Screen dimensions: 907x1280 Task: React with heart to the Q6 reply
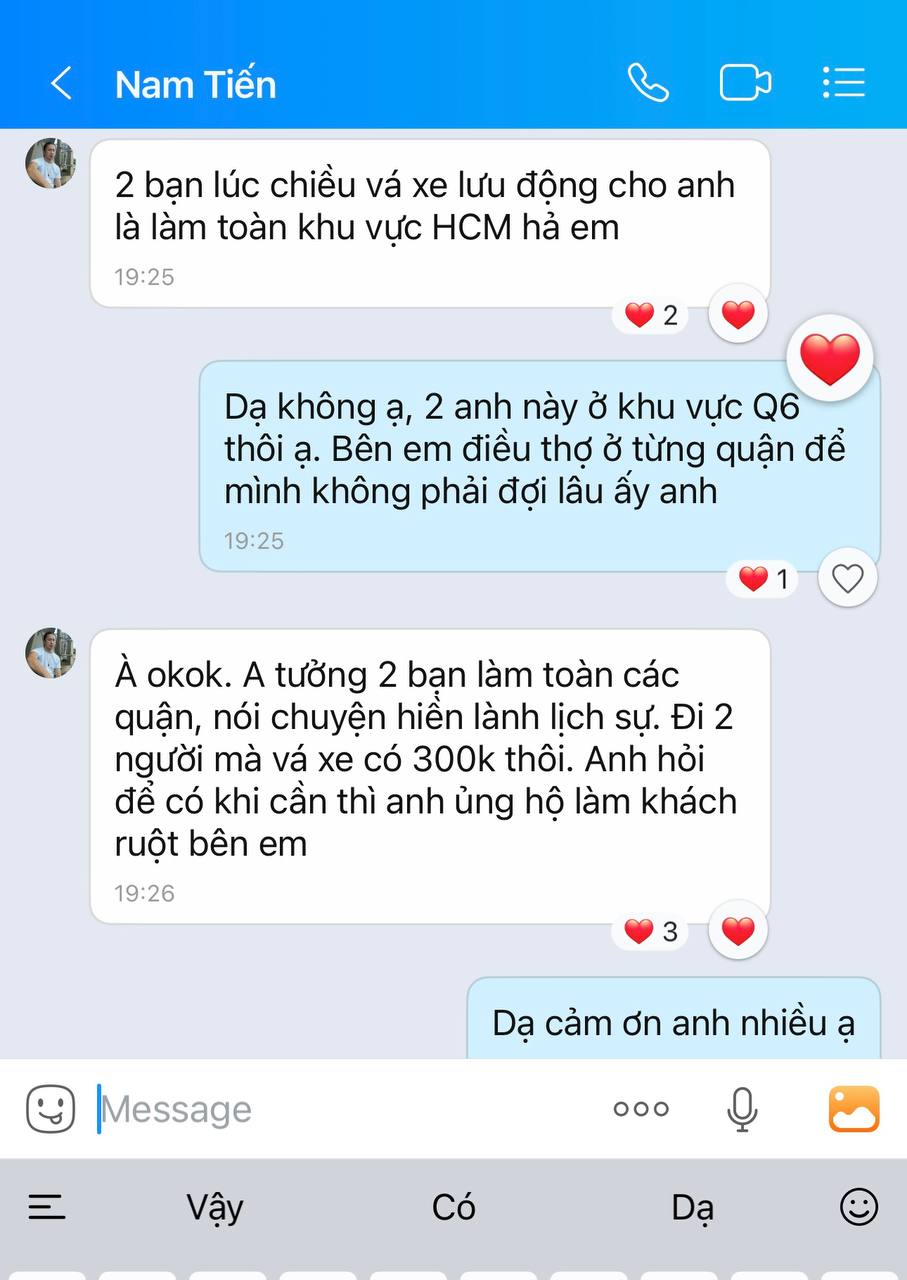847,578
